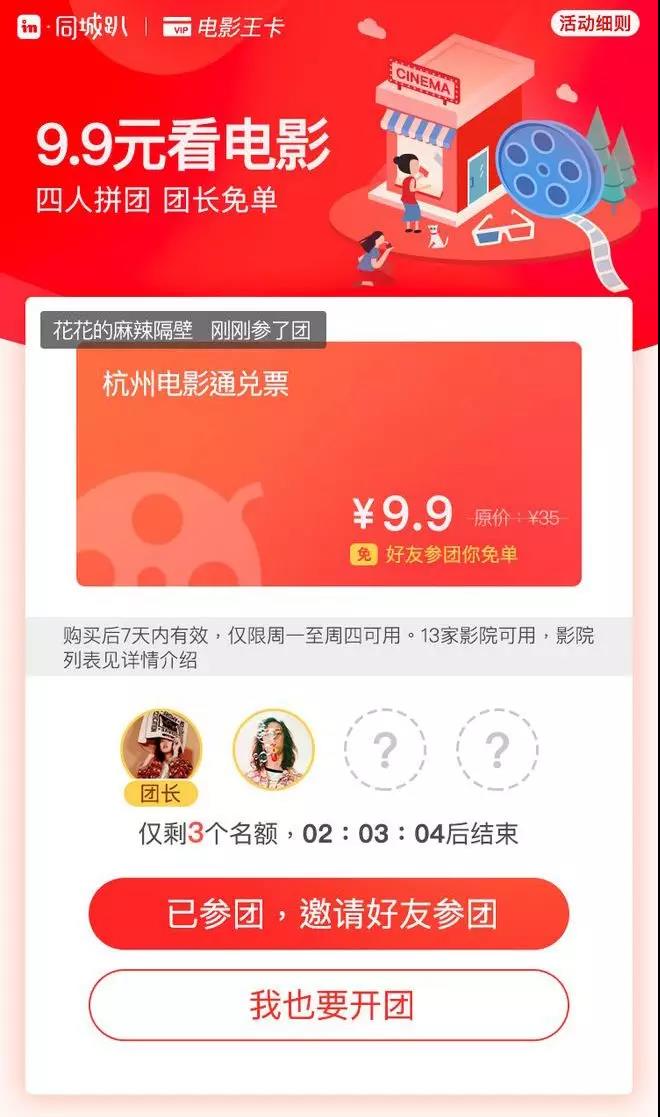Tap the second group member's avatar
Image resolution: width=660 pixels, height=1117 pixels.
(273, 749)
